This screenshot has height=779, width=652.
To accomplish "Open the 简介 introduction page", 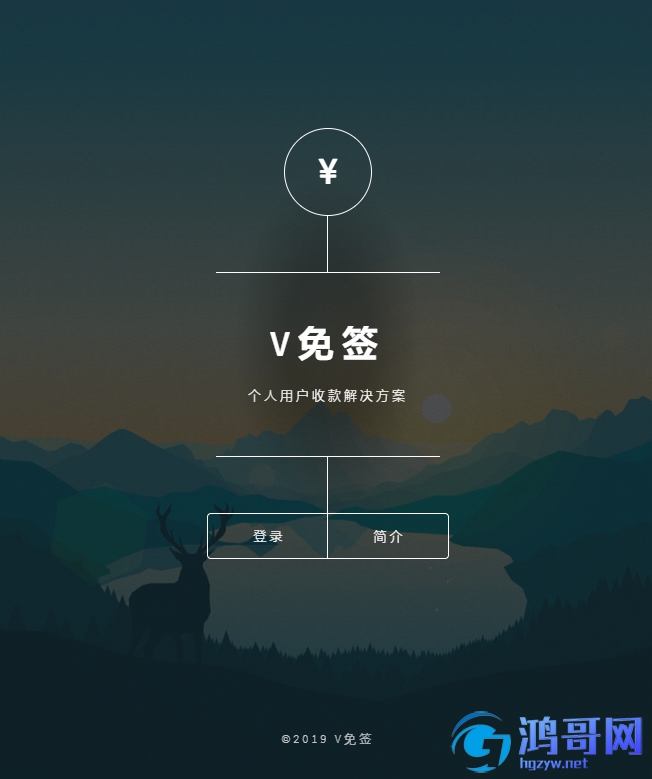I will [388, 536].
